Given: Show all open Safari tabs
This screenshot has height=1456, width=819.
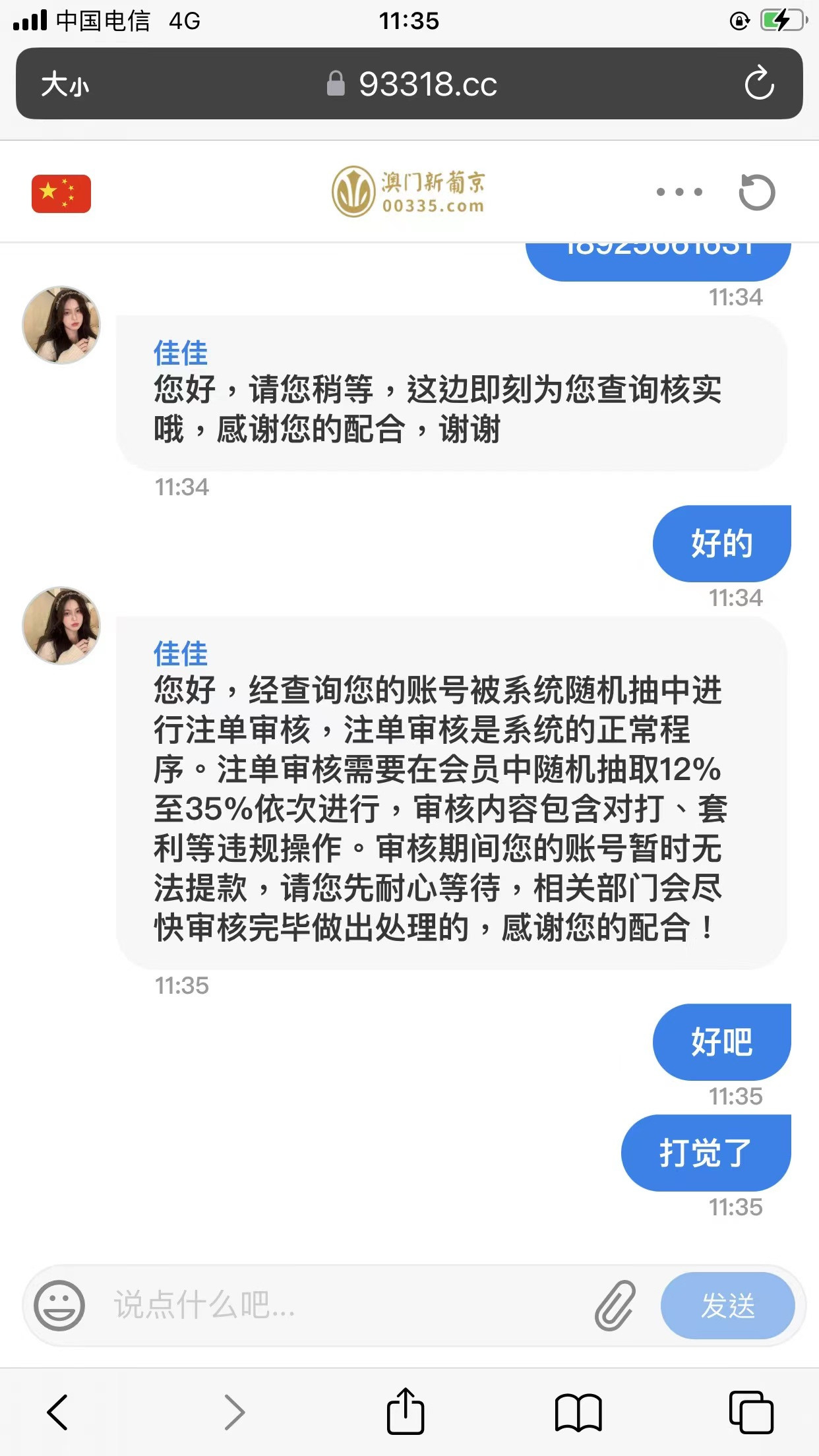Looking at the screenshot, I should coord(751,1412).
